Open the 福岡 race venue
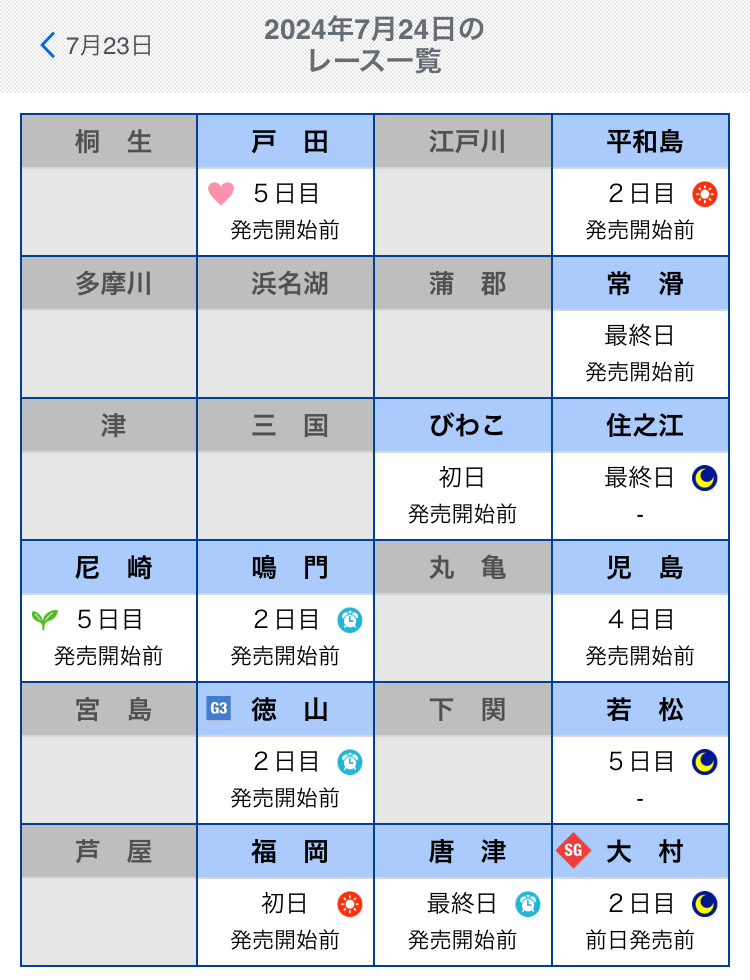The image size is (750, 980). (x=286, y=895)
